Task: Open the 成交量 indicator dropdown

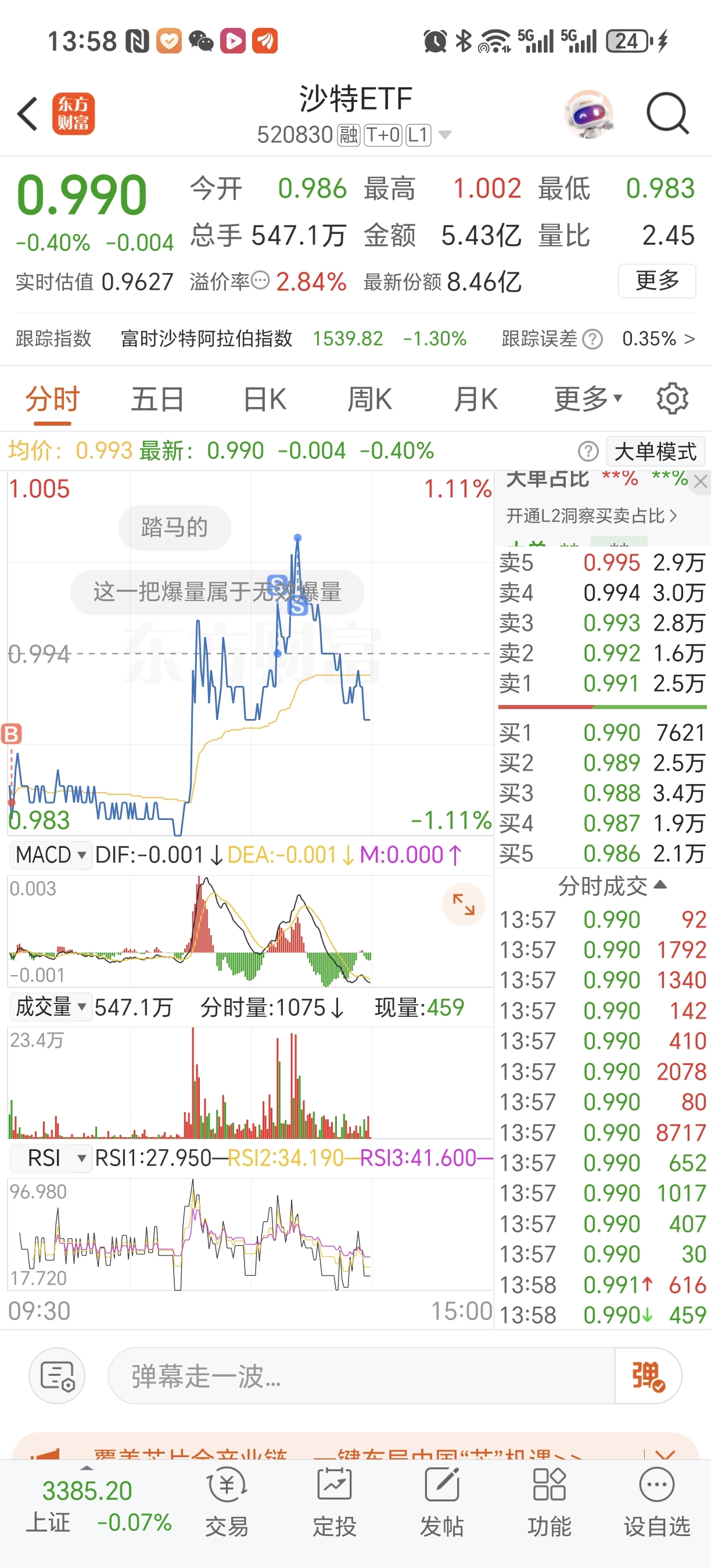Action: coord(49,1008)
